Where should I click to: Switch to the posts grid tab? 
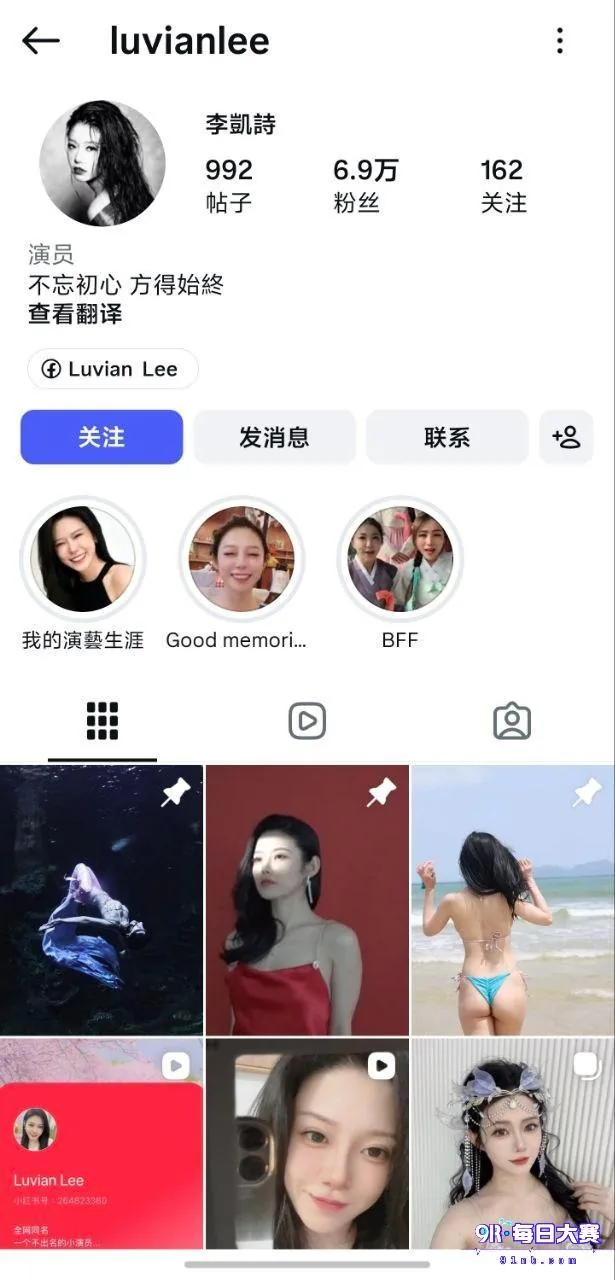[102, 721]
